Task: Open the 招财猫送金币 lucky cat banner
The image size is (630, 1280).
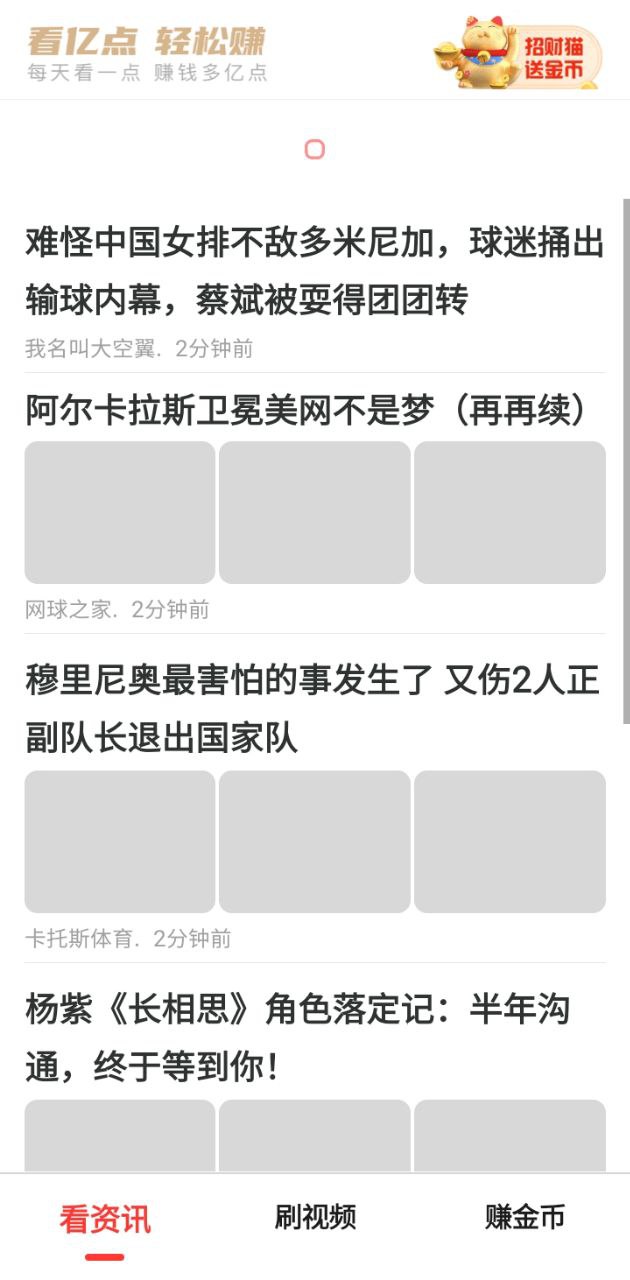Action: 518,55
